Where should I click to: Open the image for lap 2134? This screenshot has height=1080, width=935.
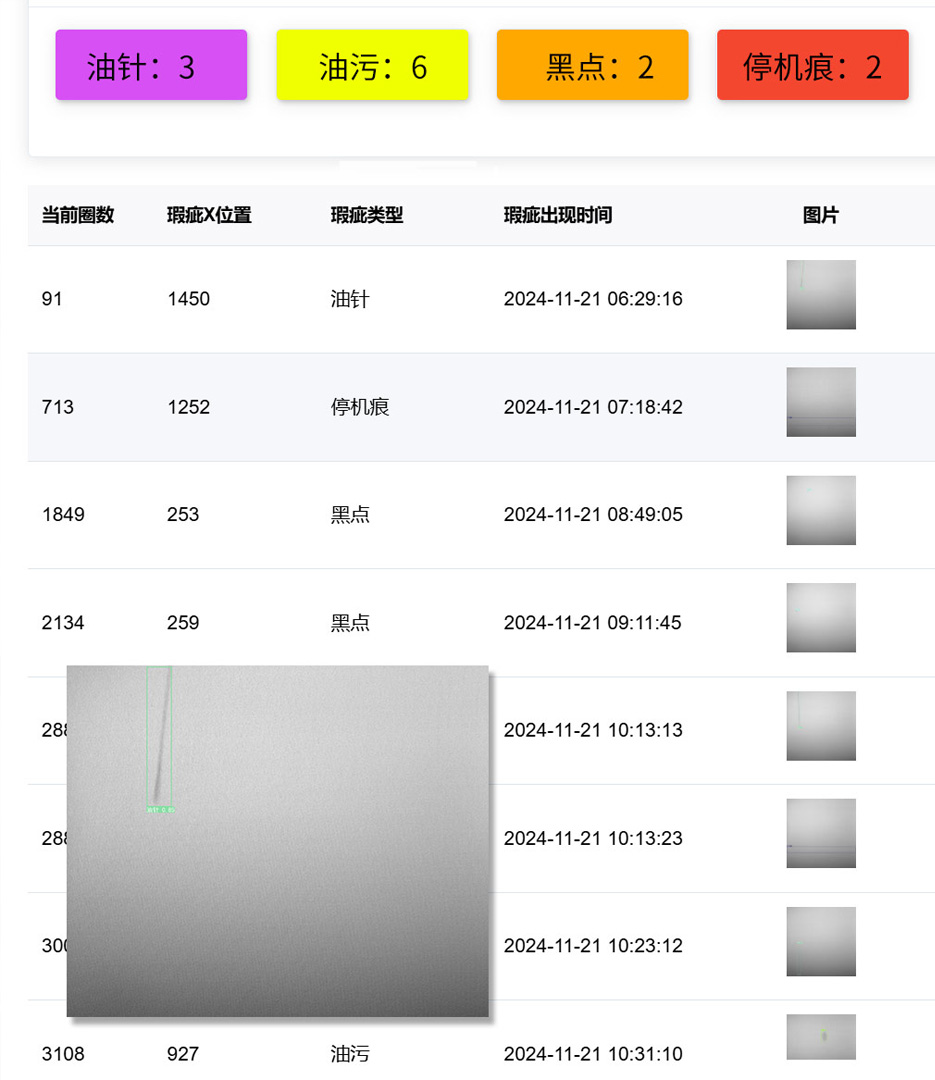(820, 618)
